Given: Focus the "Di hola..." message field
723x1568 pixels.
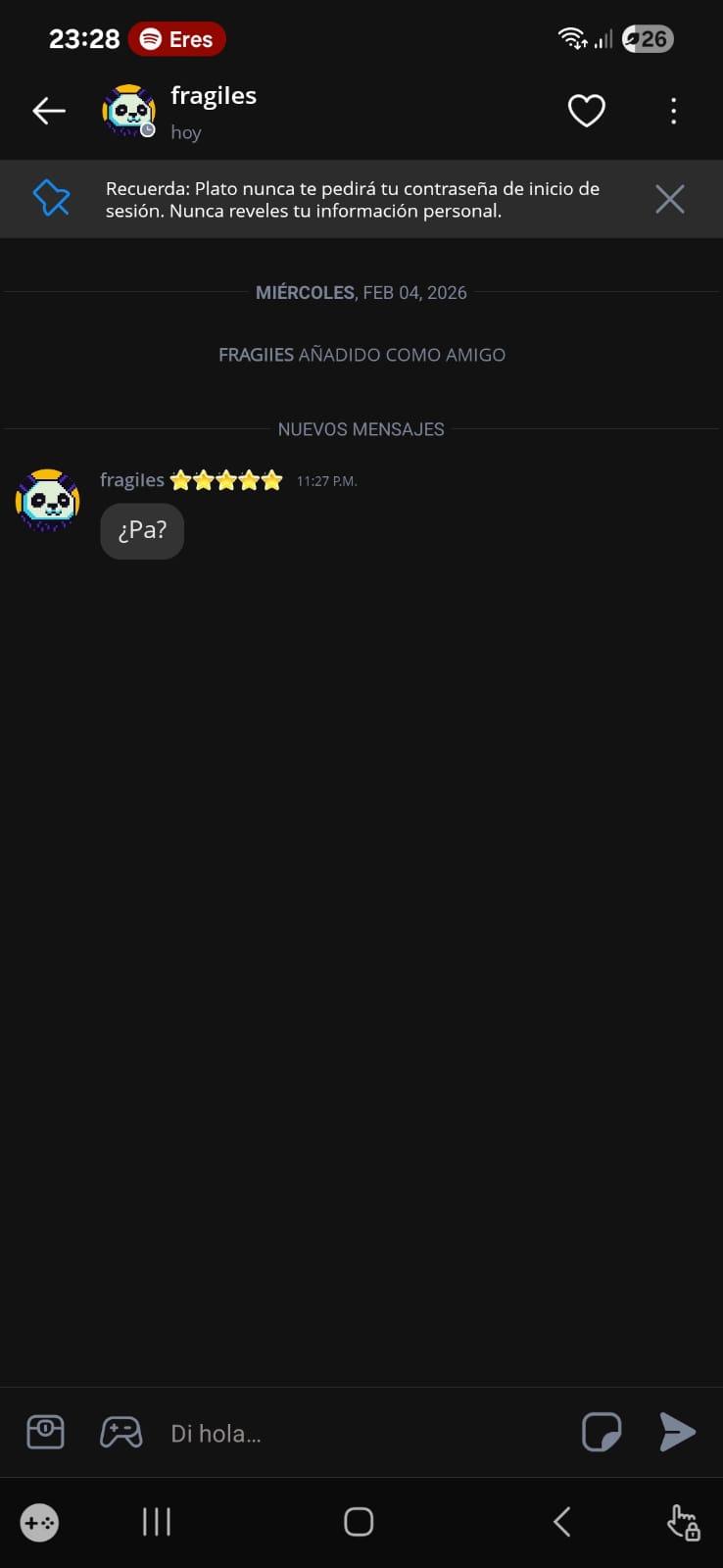Looking at the screenshot, I should (x=362, y=1434).
